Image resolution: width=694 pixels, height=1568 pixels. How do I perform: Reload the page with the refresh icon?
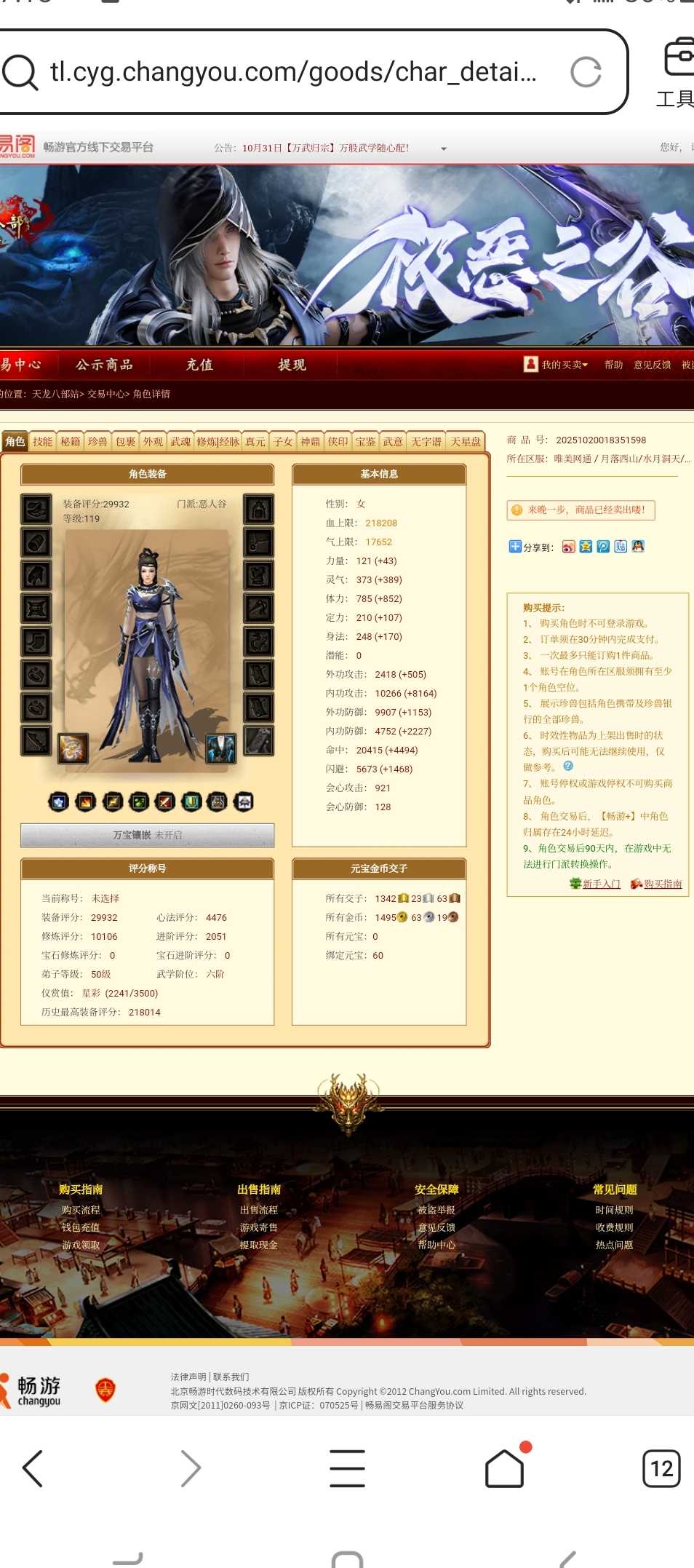586,72
